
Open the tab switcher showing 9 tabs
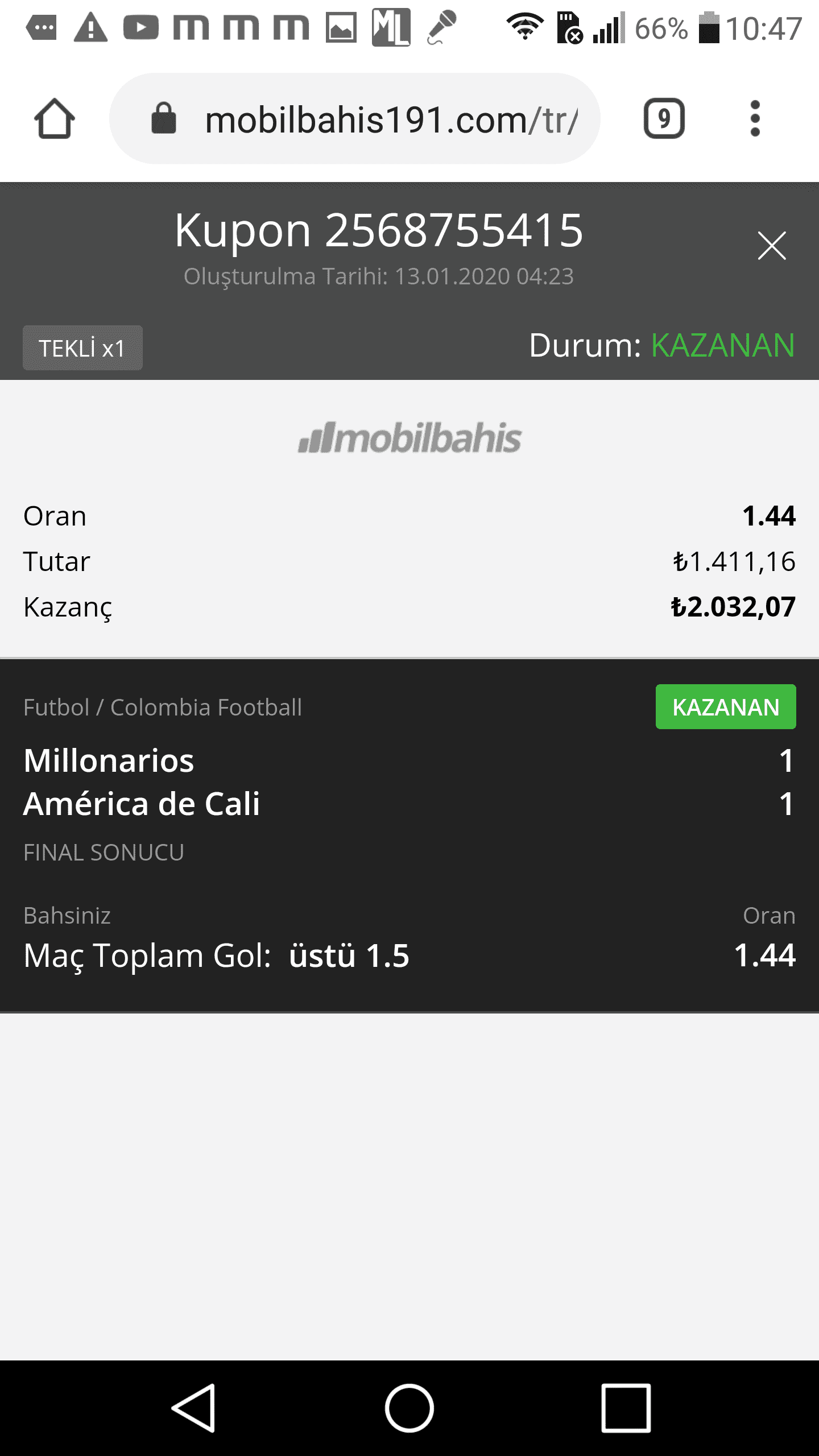tap(664, 118)
